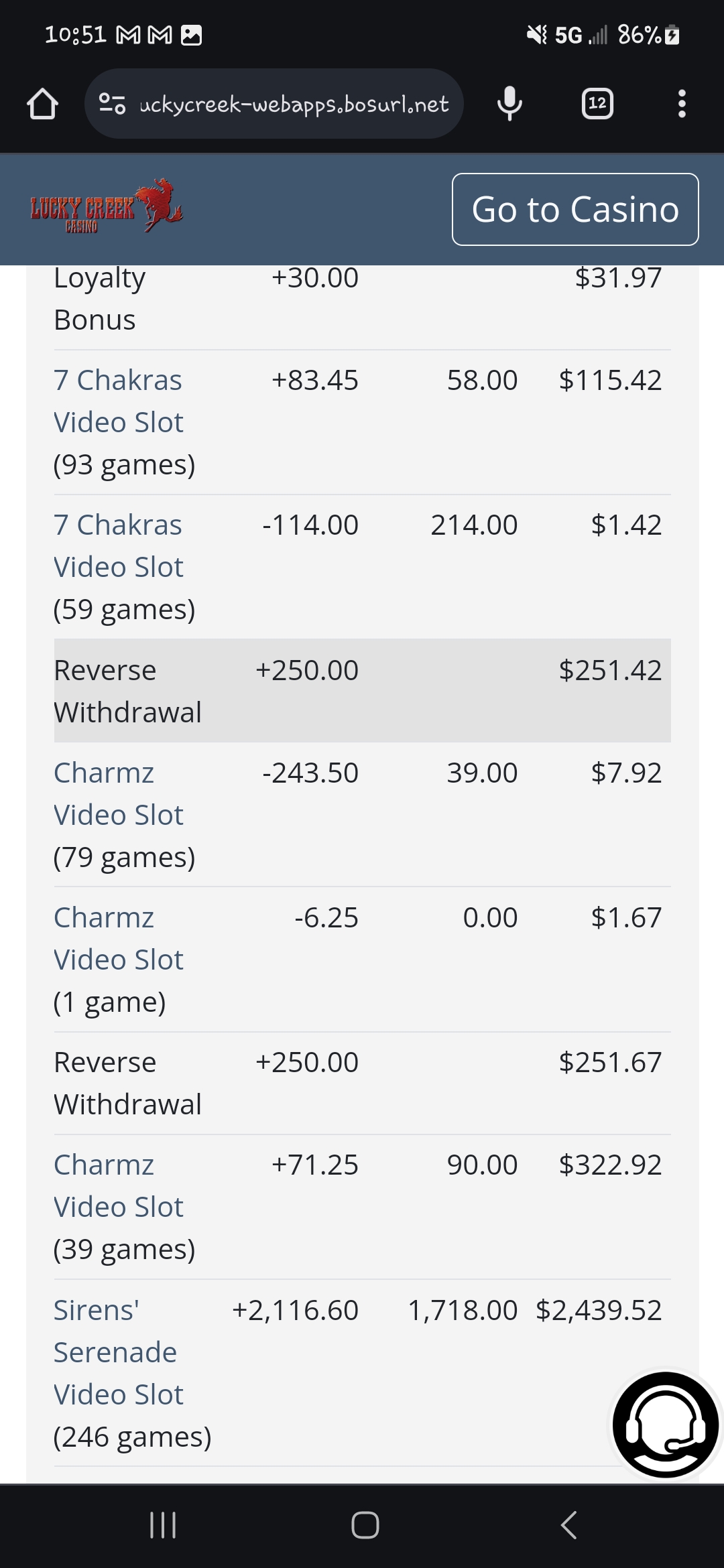Open Charmz Video Slot with 39 games
The image size is (724, 1568).
click(x=118, y=1186)
